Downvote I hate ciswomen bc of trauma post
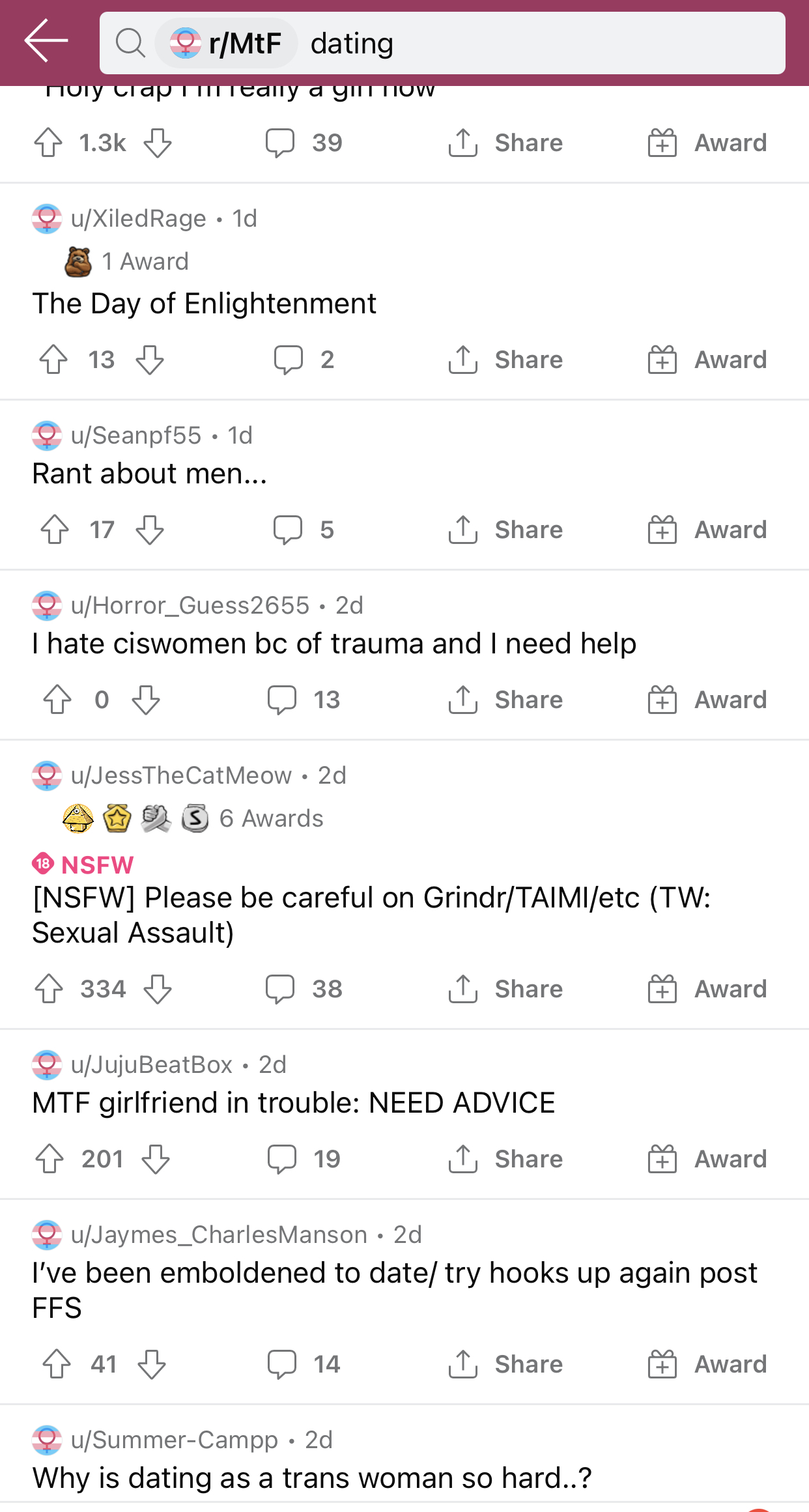The height and width of the screenshot is (1512, 809). point(145,700)
